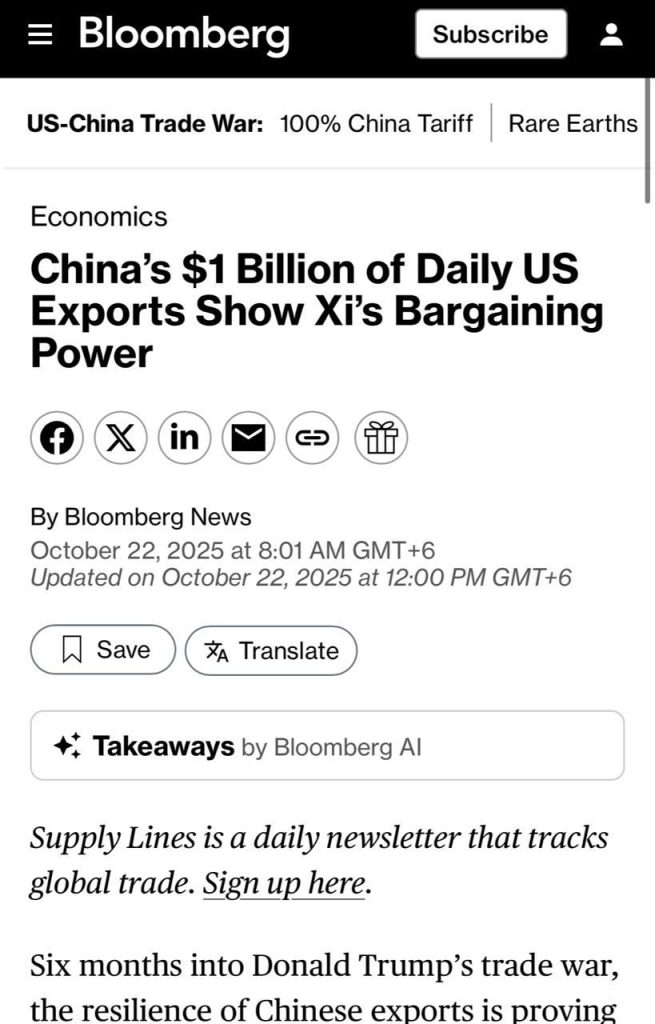Expand Takeaways by Bloomberg AI
The width and height of the screenshot is (655, 1024).
click(x=327, y=745)
